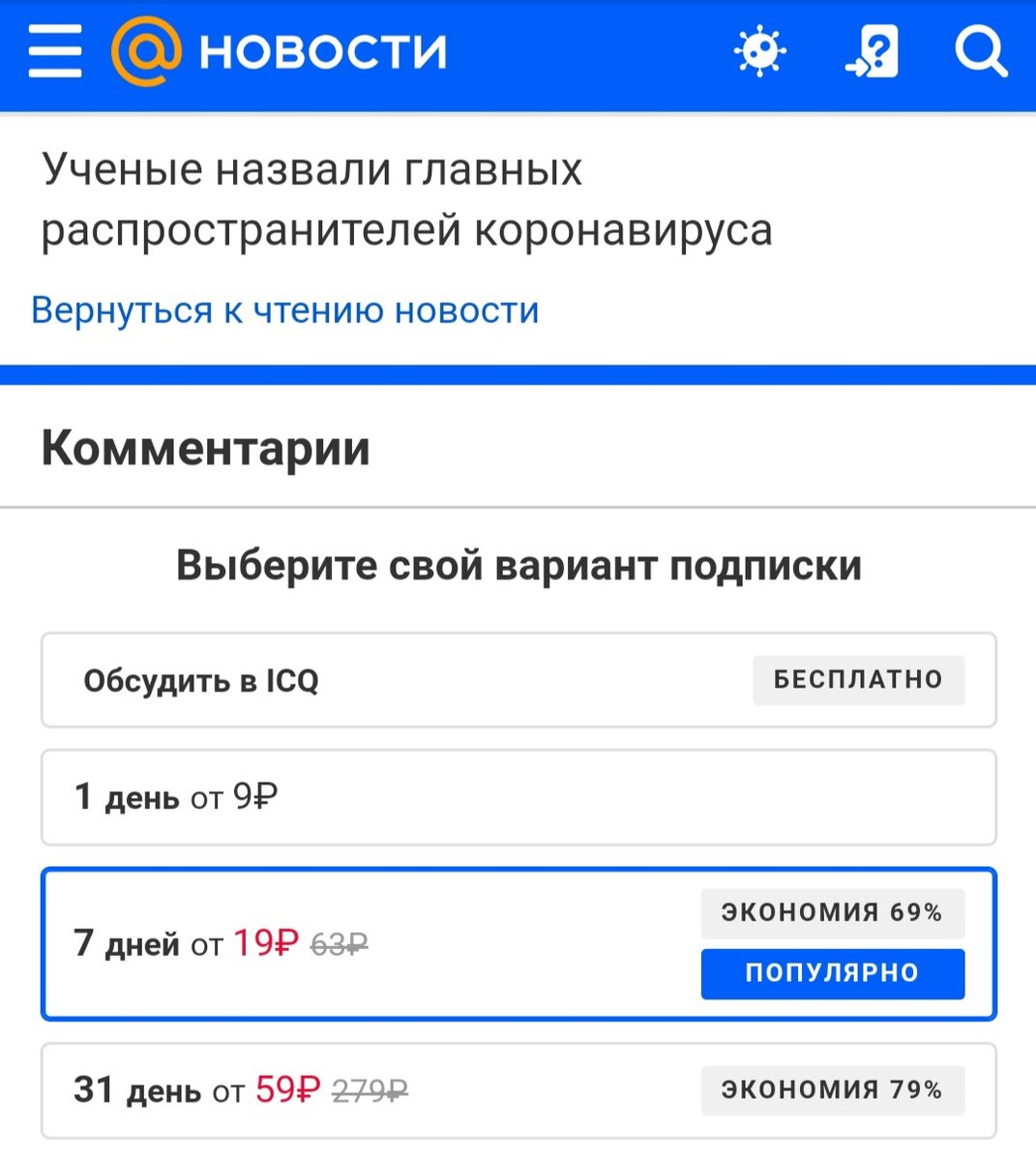Open news search
The width and height of the screenshot is (1036, 1161).
981,51
